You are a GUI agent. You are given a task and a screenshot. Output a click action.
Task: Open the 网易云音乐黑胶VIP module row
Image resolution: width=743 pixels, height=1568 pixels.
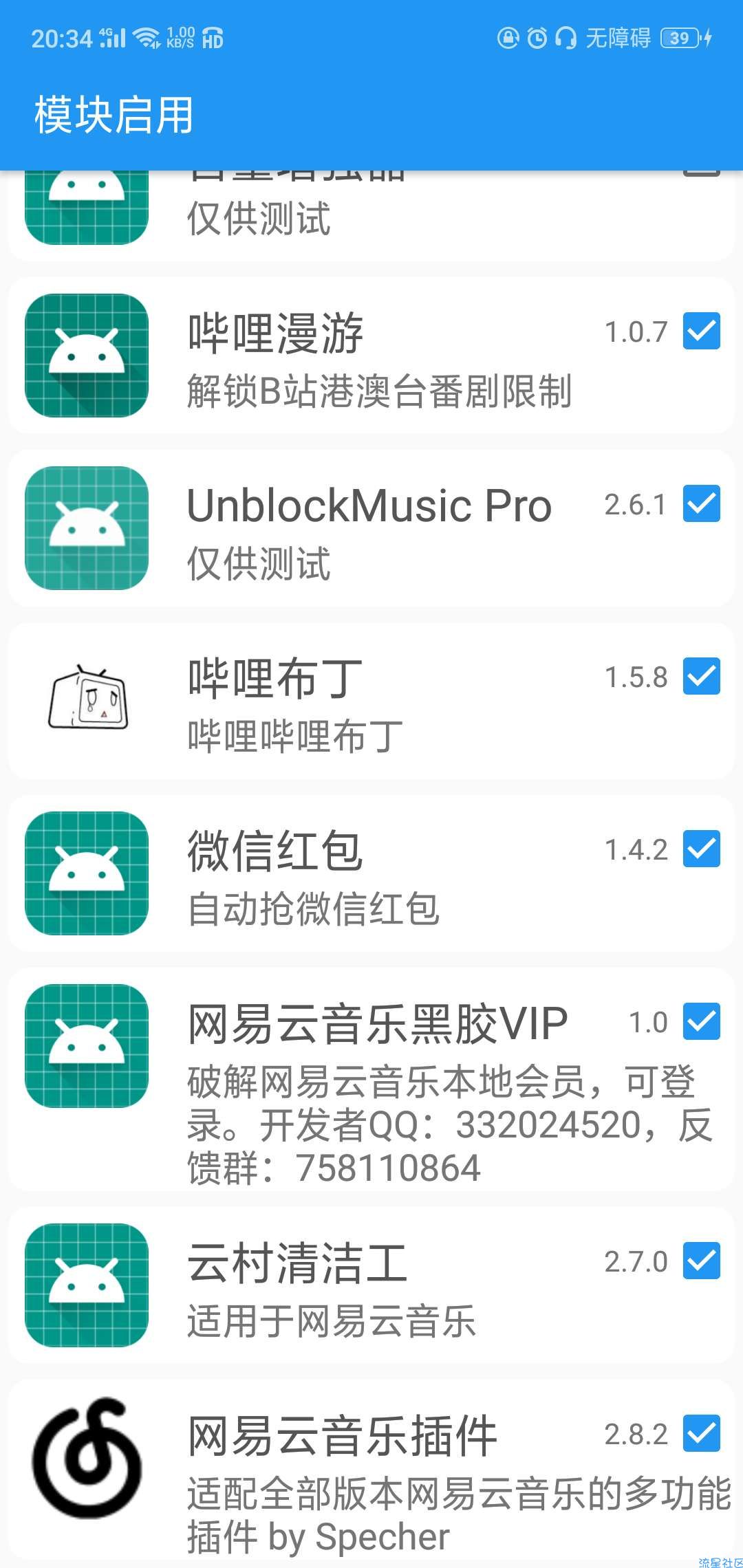(371, 1080)
